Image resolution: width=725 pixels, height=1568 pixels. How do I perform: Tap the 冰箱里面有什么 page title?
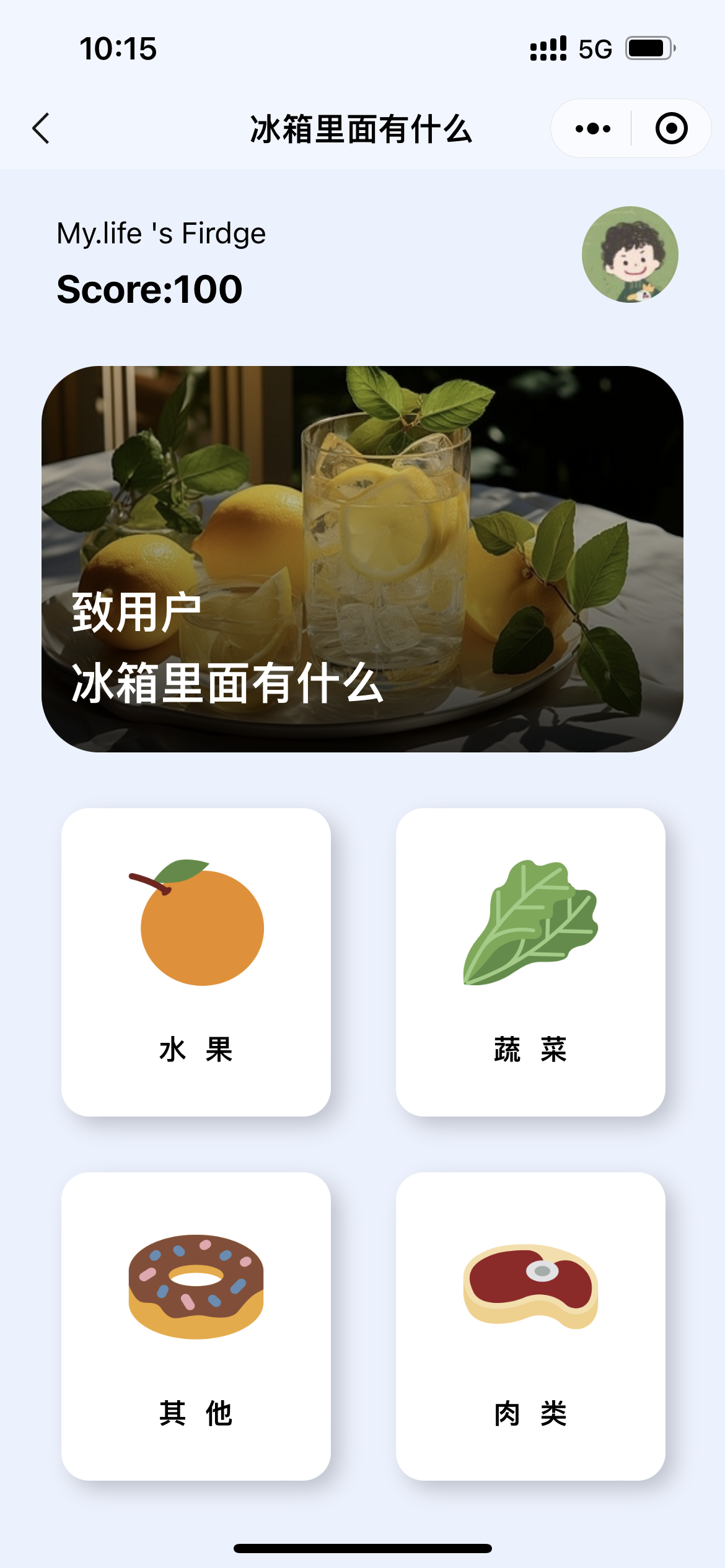click(361, 126)
